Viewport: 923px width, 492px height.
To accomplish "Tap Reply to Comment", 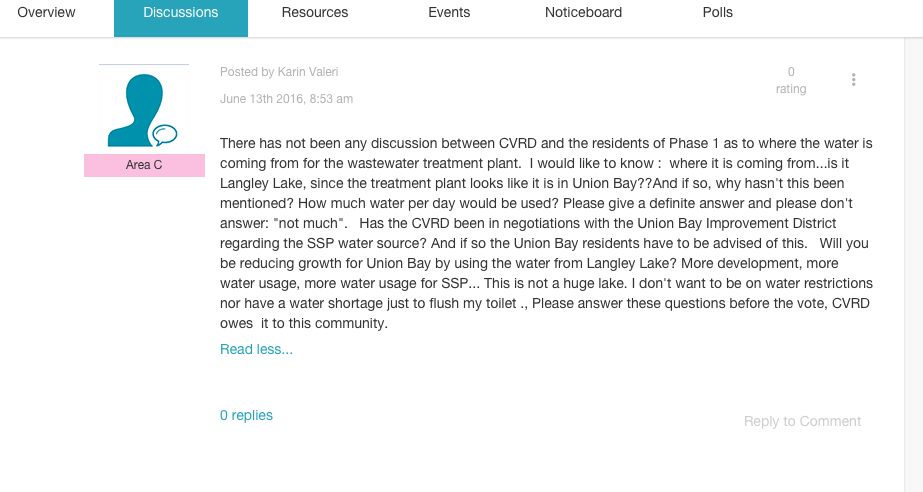I will point(802,421).
